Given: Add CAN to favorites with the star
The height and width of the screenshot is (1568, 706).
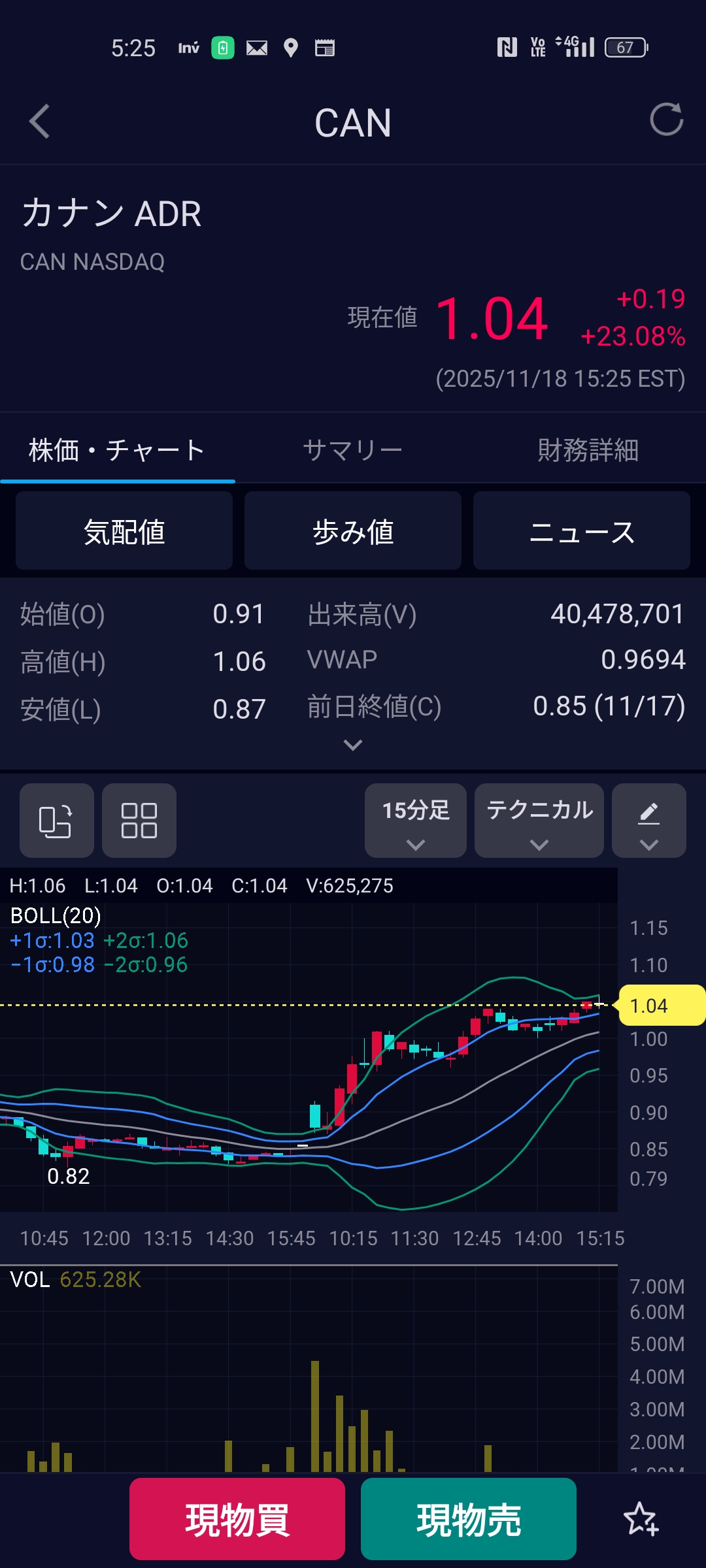Looking at the screenshot, I should pos(641,1519).
